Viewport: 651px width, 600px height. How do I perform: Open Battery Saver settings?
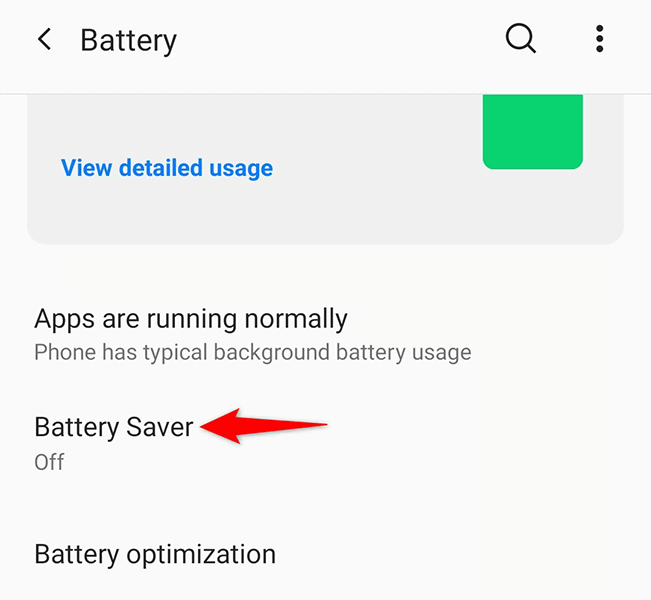(113, 441)
